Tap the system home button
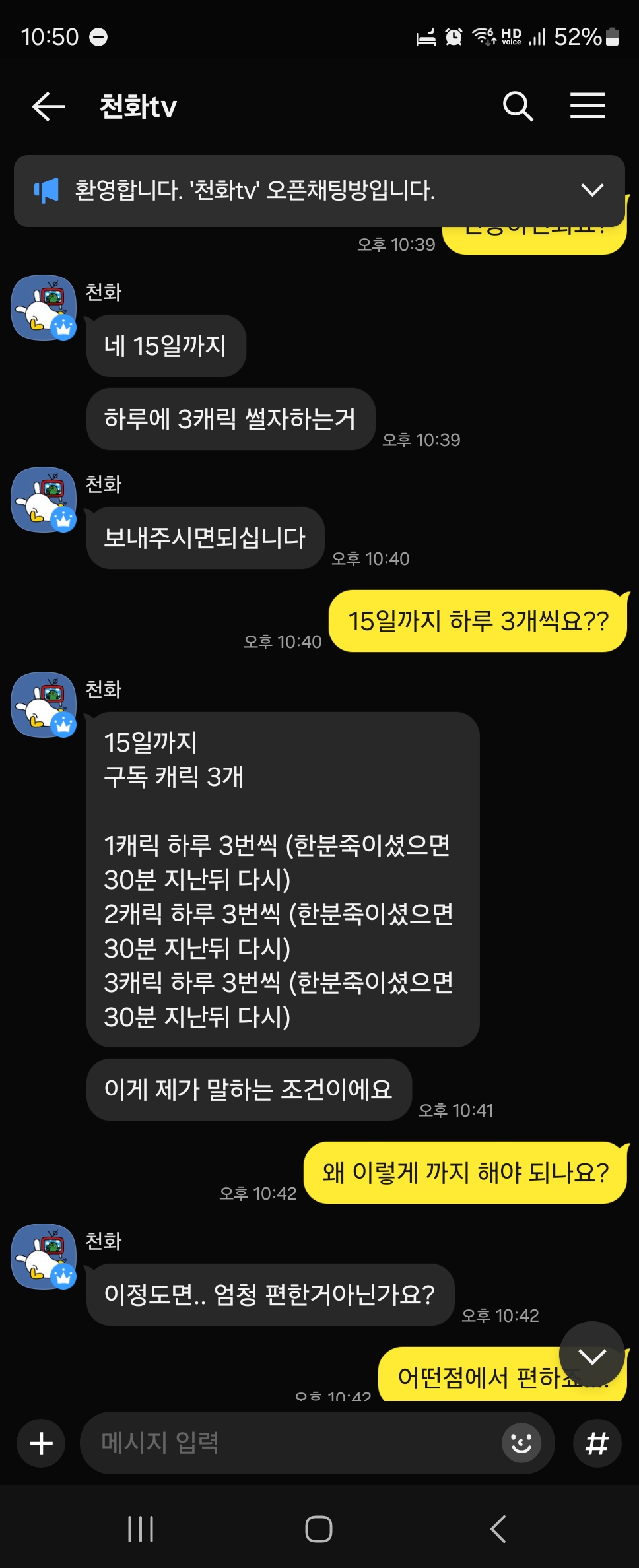639x1568 pixels. 319,1528
